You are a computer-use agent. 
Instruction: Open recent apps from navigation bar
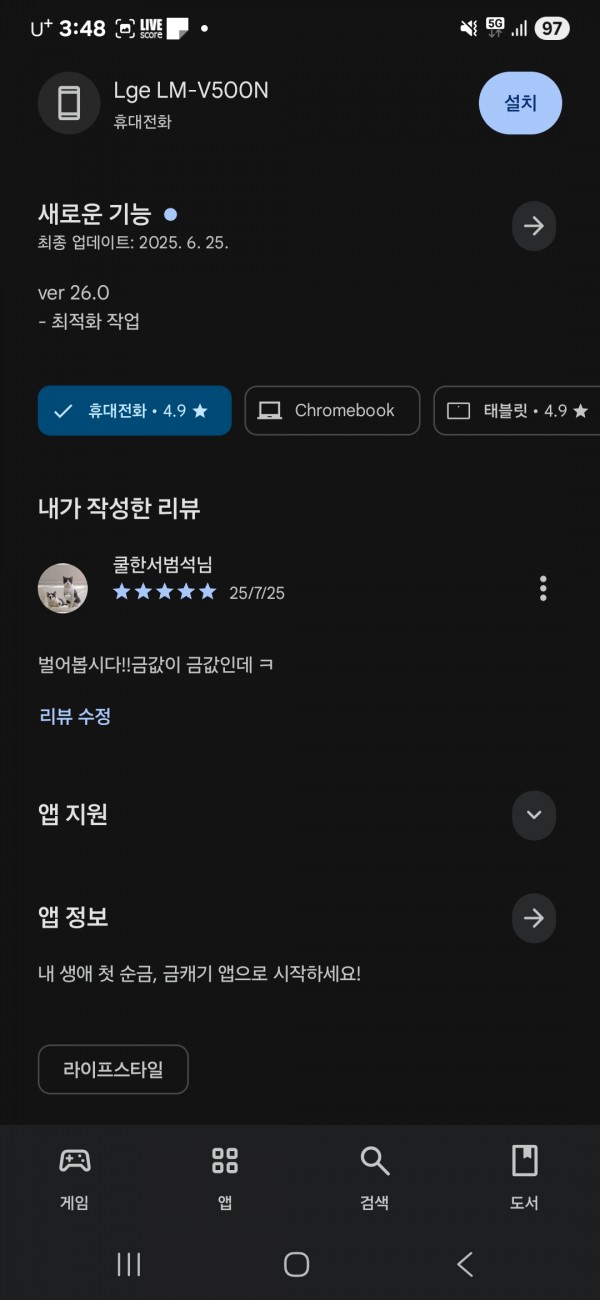click(129, 1264)
